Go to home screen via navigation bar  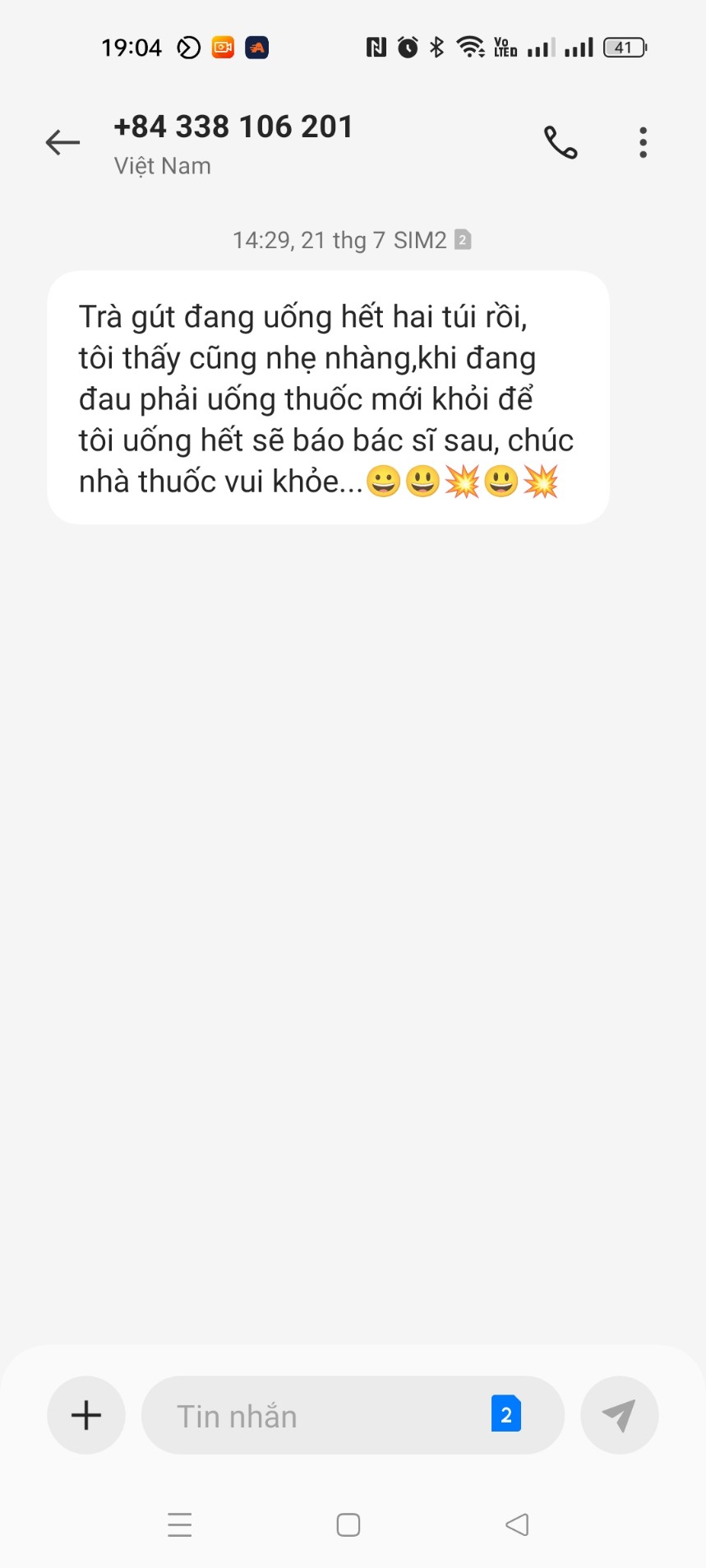(348, 1525)
